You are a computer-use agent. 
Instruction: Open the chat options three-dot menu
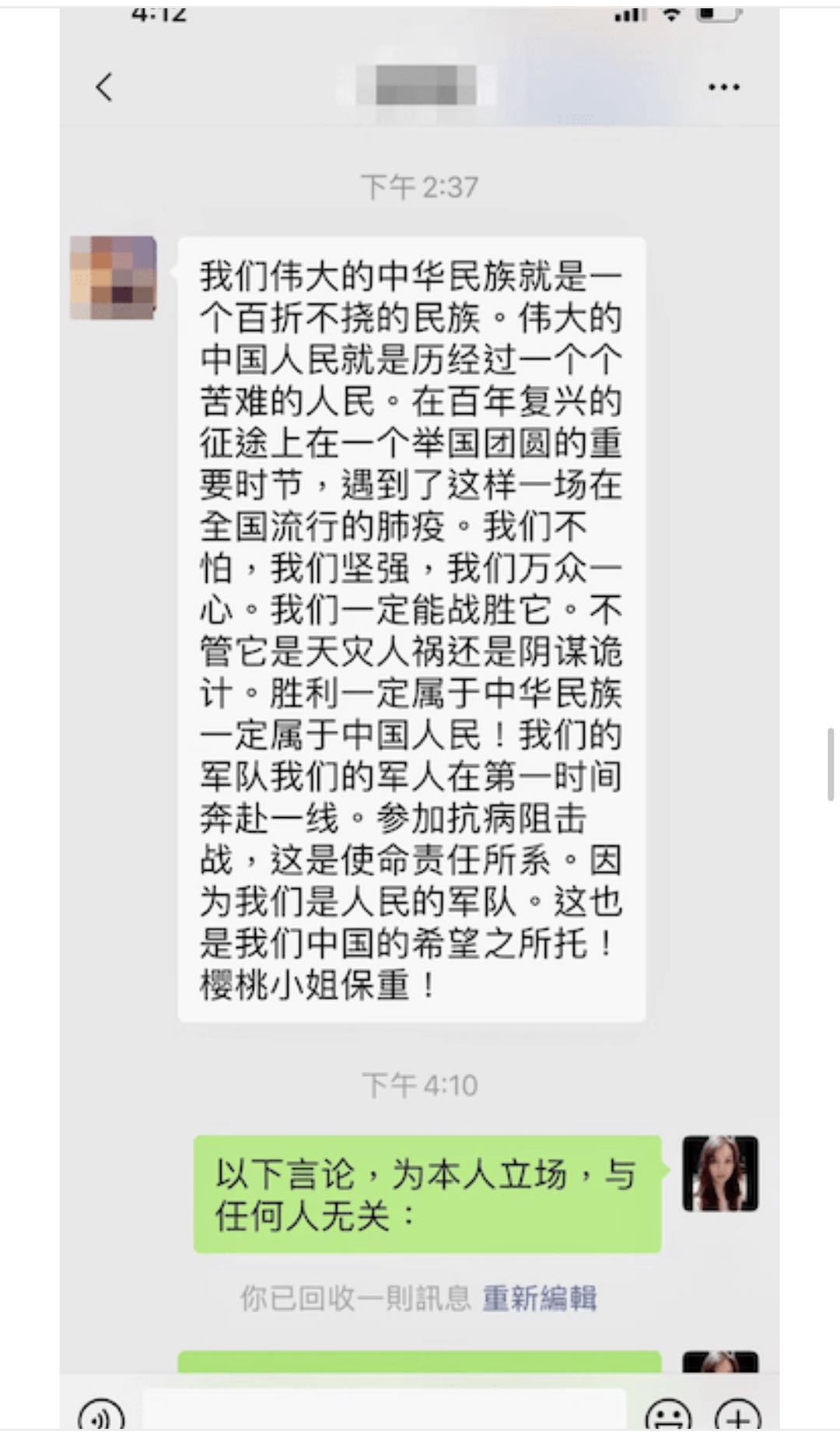point(723,87)
